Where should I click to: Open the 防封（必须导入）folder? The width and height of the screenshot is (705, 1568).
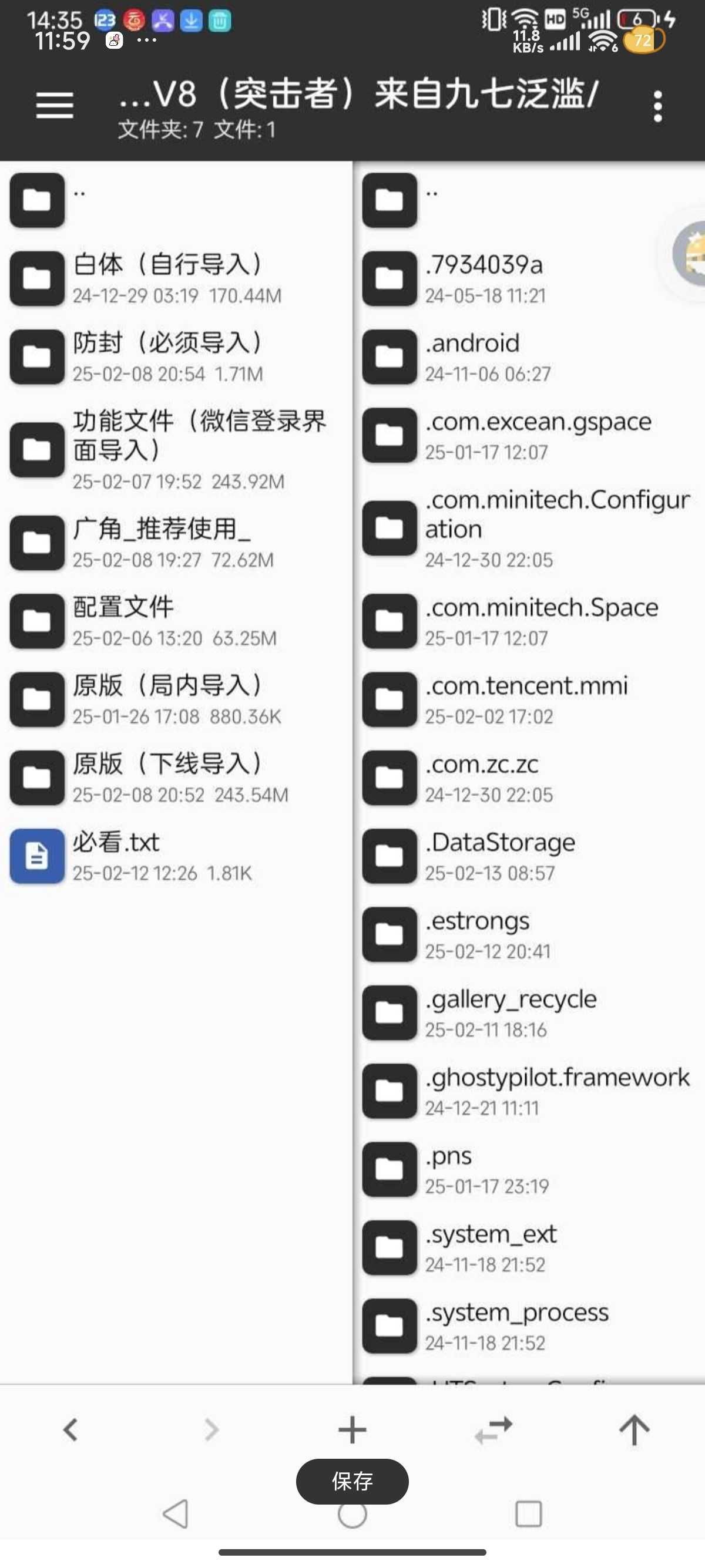[x=176, y=356]
